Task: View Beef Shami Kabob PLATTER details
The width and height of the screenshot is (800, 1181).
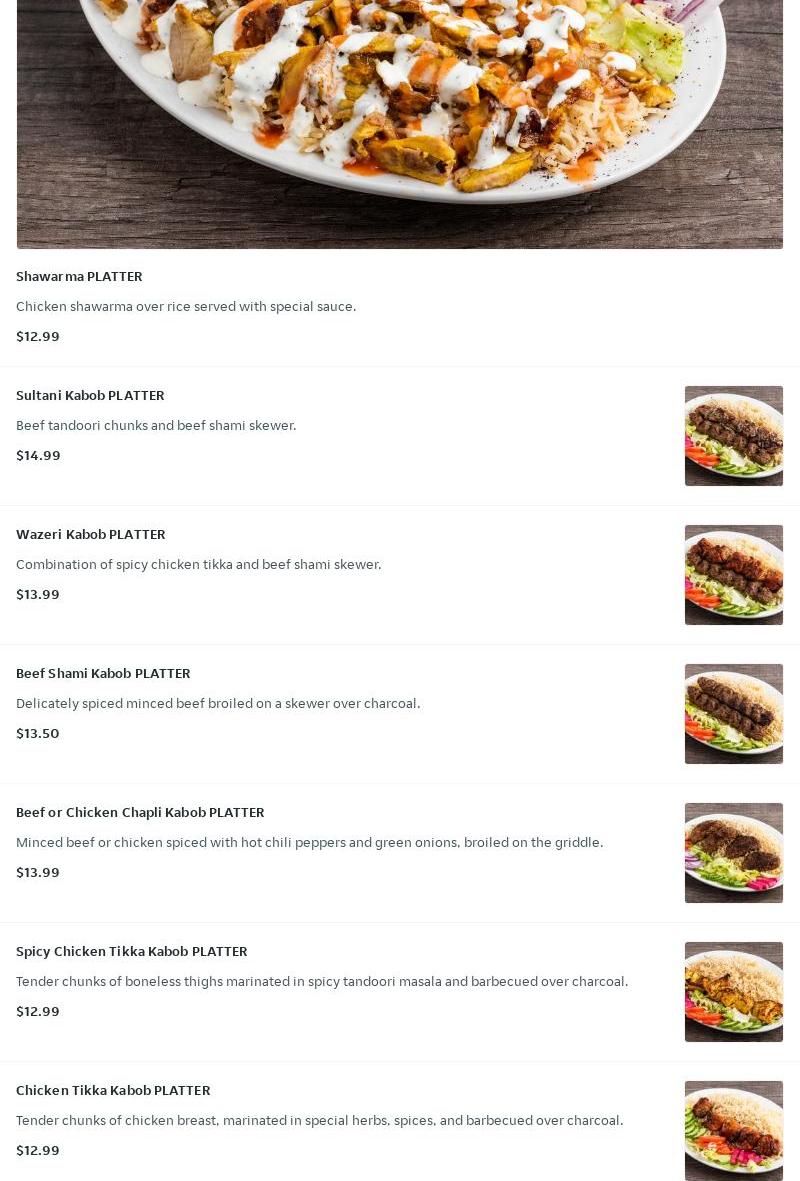Action: pos(103,673)
